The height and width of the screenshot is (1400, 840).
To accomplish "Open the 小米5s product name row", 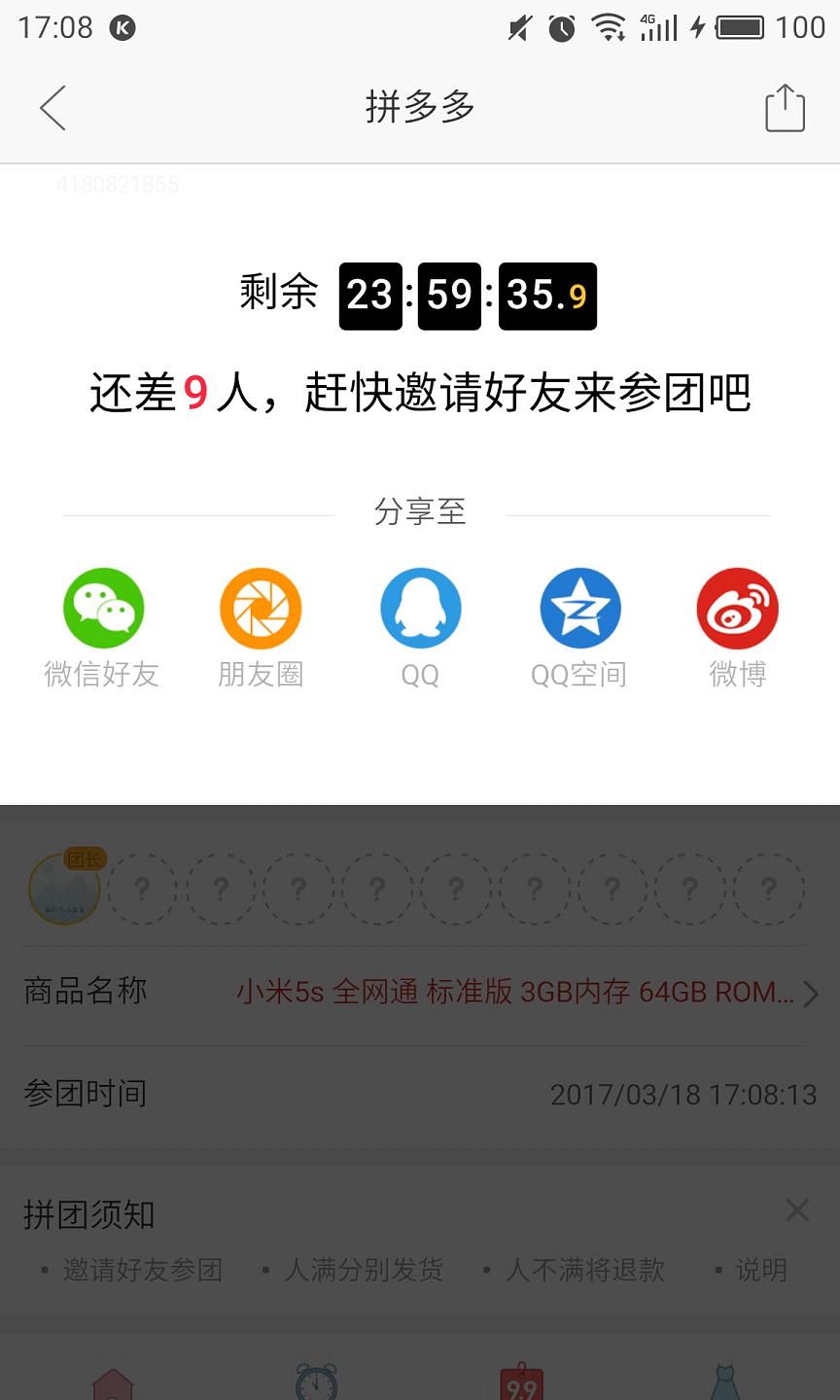I will [x=420, y=993].
